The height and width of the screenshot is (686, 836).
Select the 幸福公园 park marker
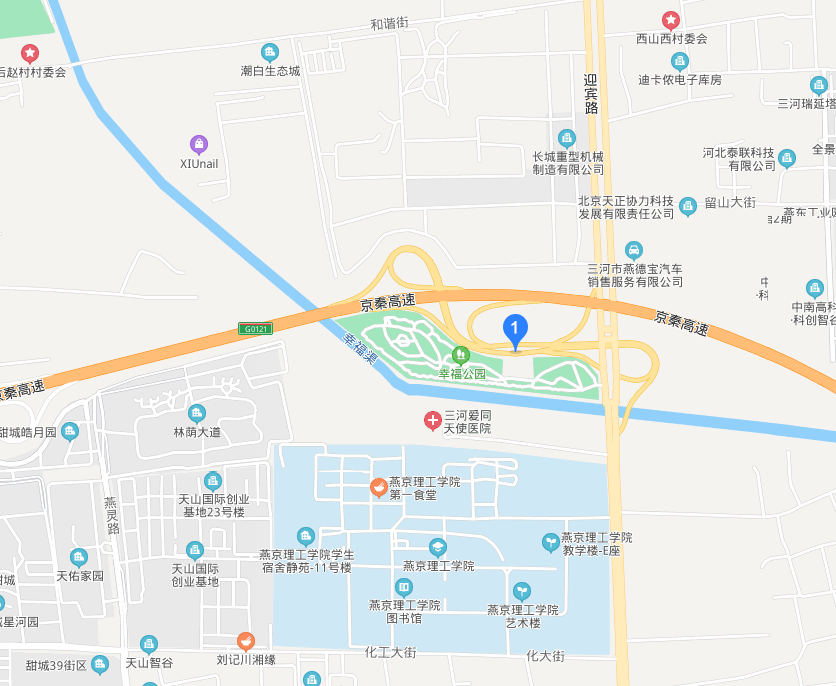click(461, 355)
